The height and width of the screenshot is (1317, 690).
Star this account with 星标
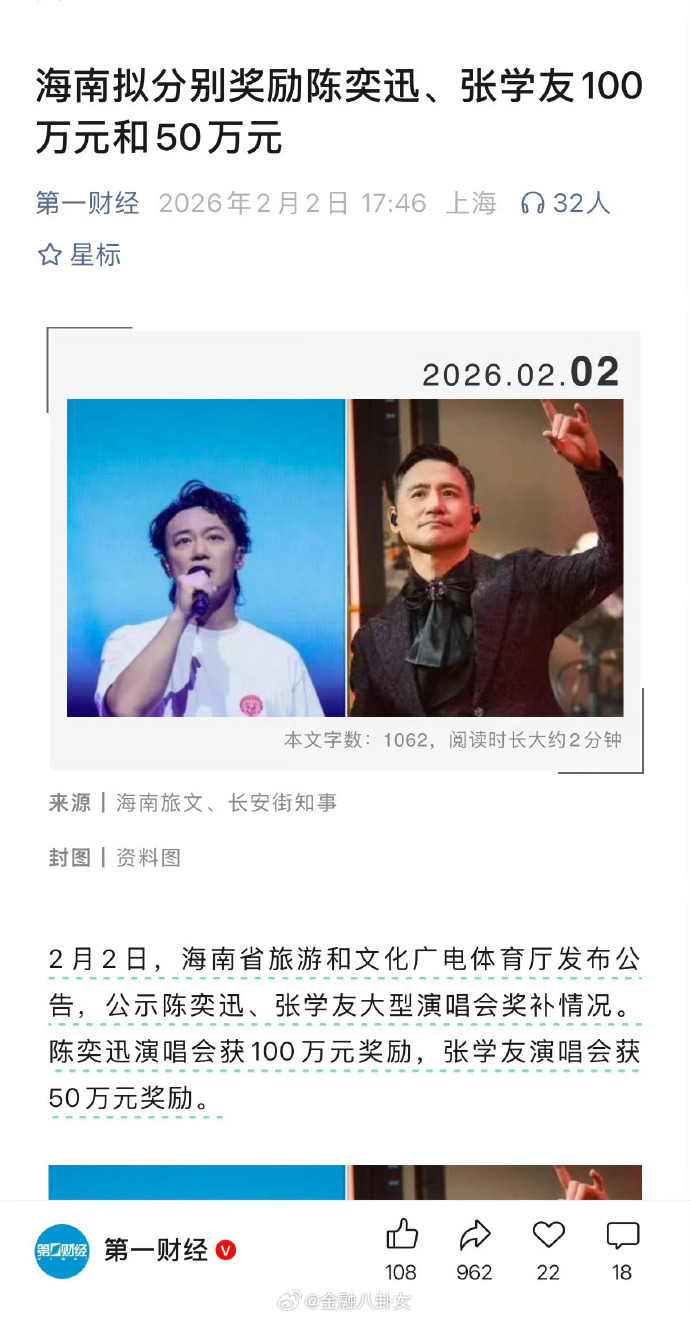[79, 255]
